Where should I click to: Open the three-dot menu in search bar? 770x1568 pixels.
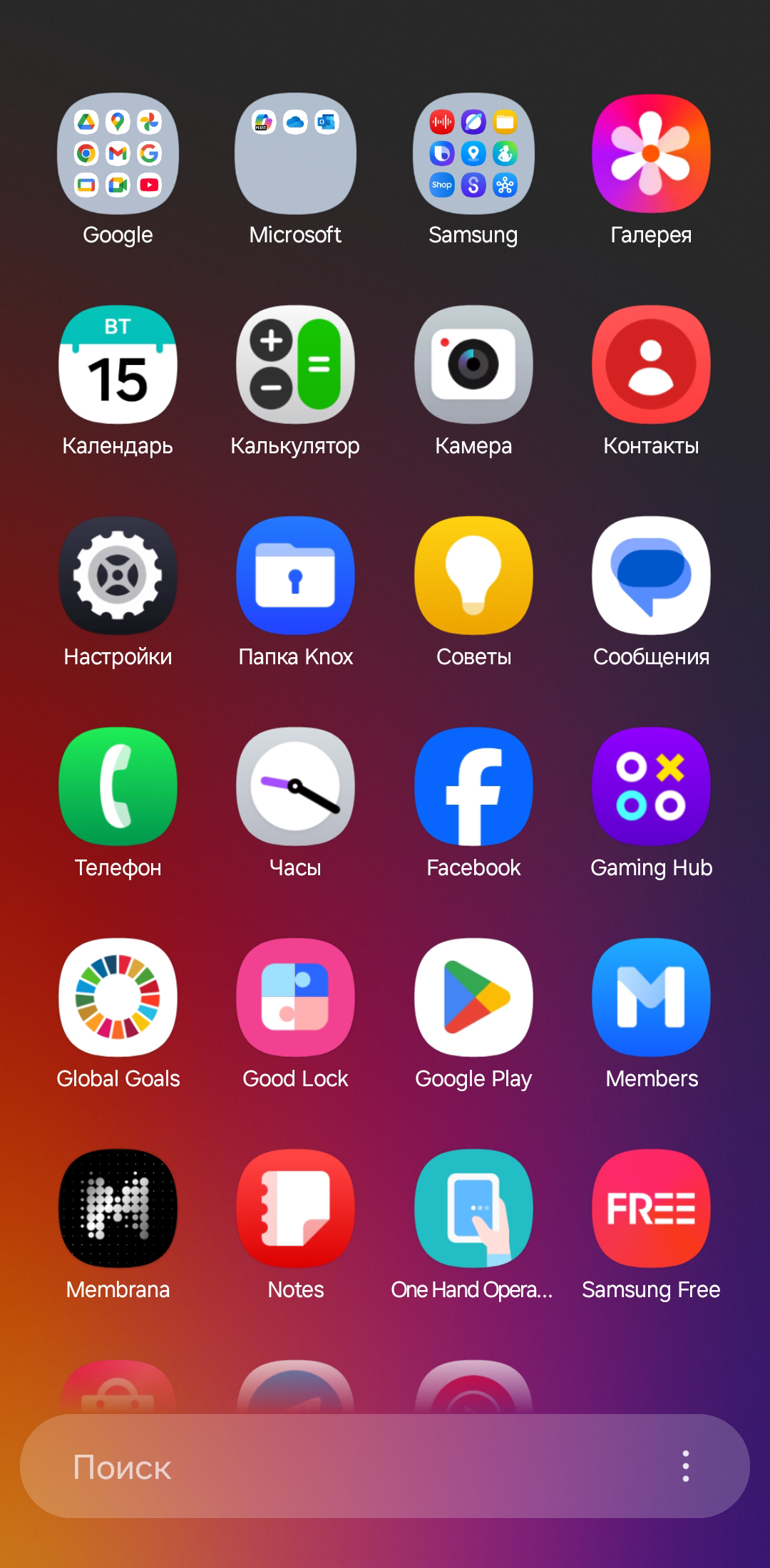[685, 1467]
